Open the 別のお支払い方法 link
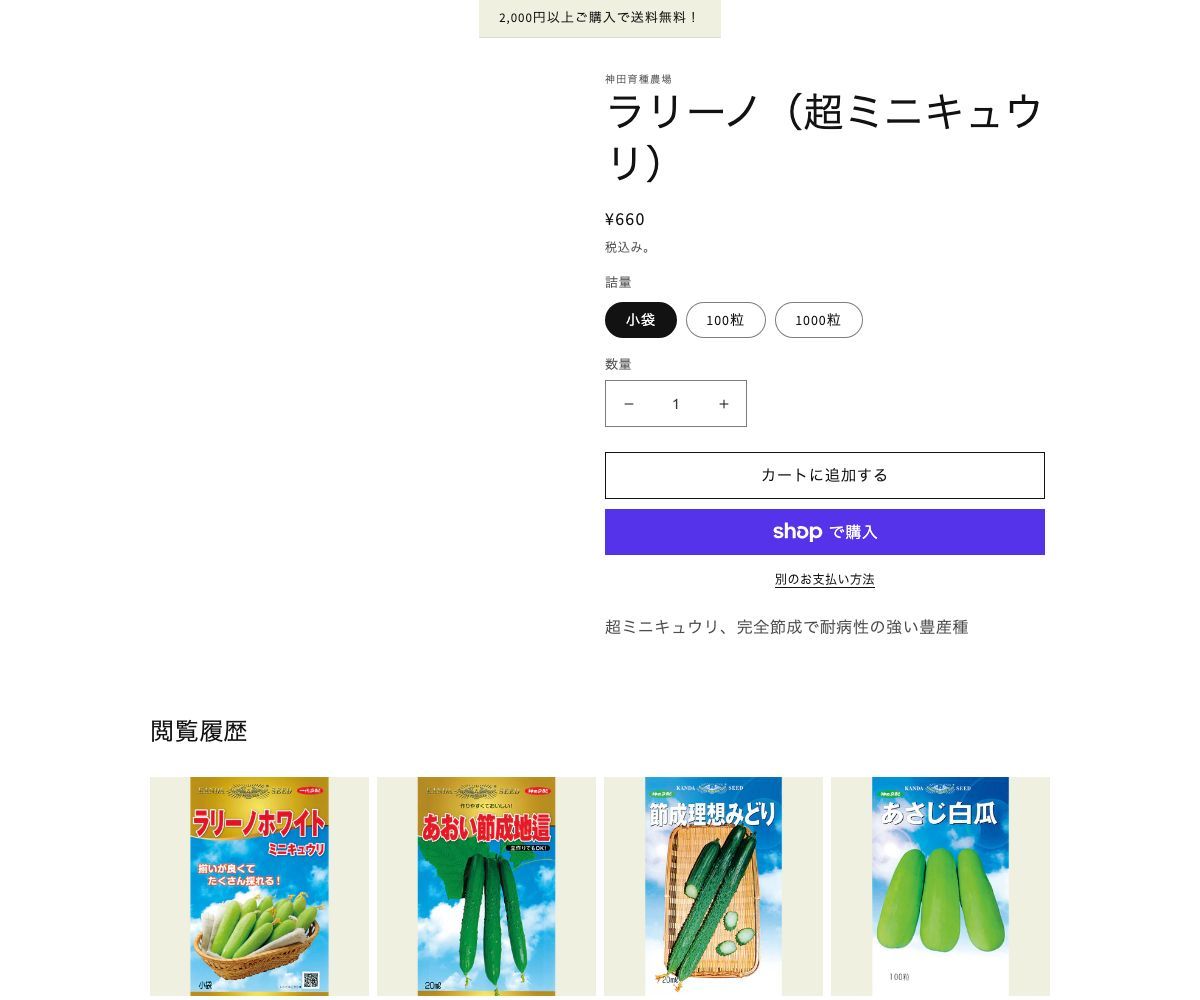 pos(824,579)
